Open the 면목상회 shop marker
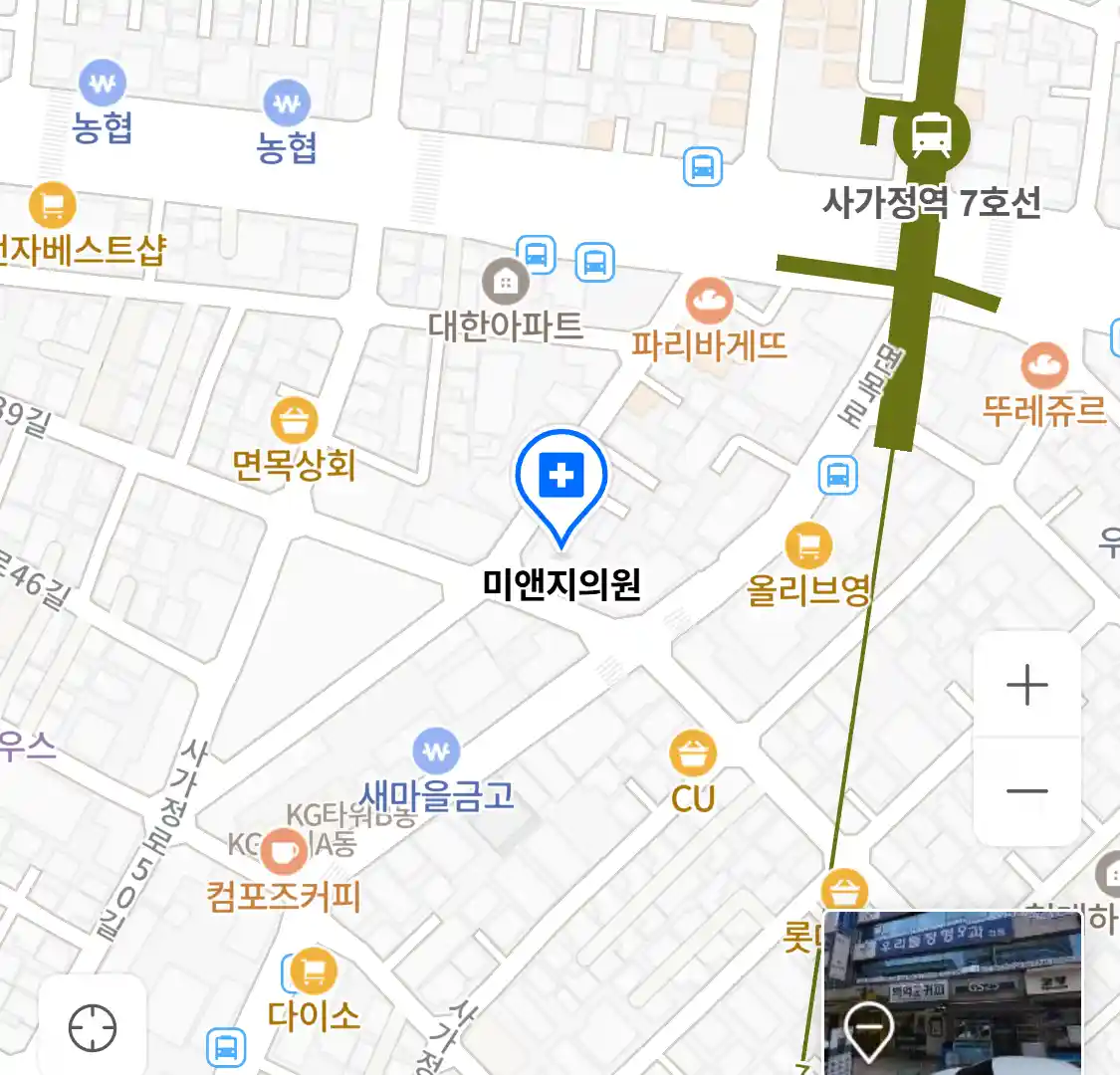Screen dimensions: 1120x1075 (x=294, y=422)
